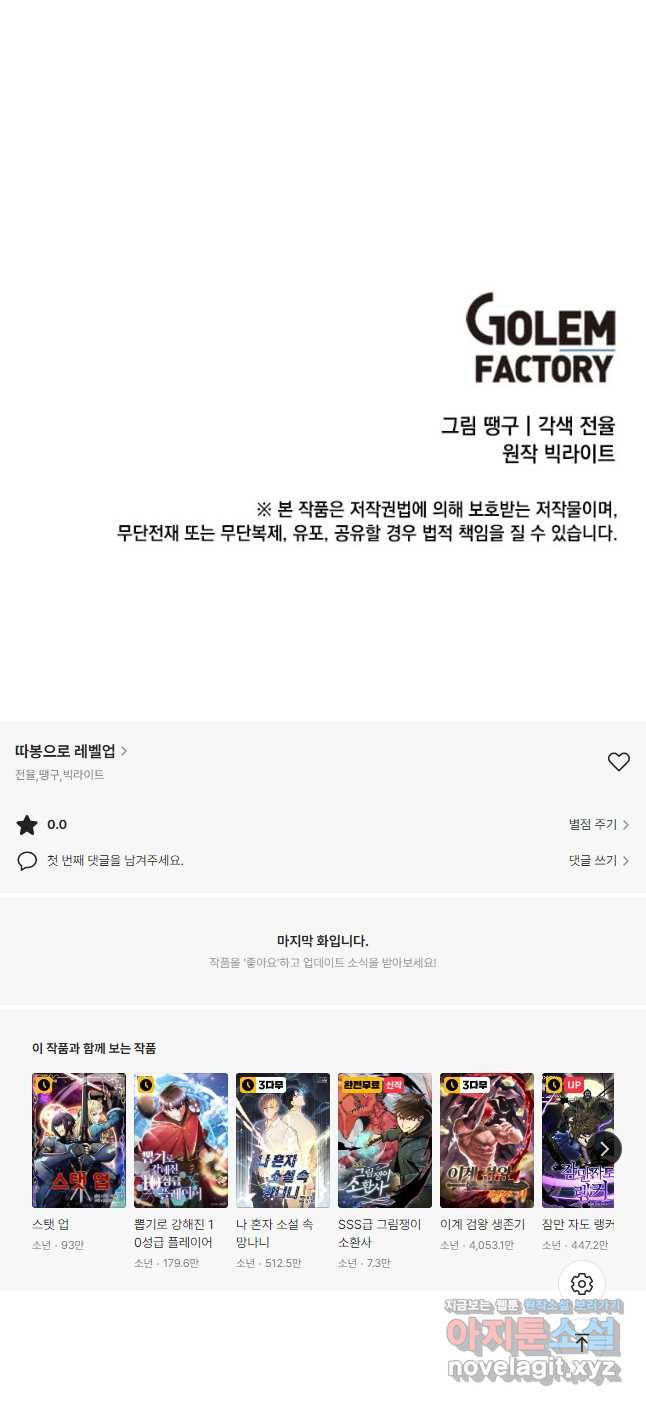Tap 별점 주기 to rate the series
The height and width of the screenshot is (1406, 646).
tap(599, 825)
